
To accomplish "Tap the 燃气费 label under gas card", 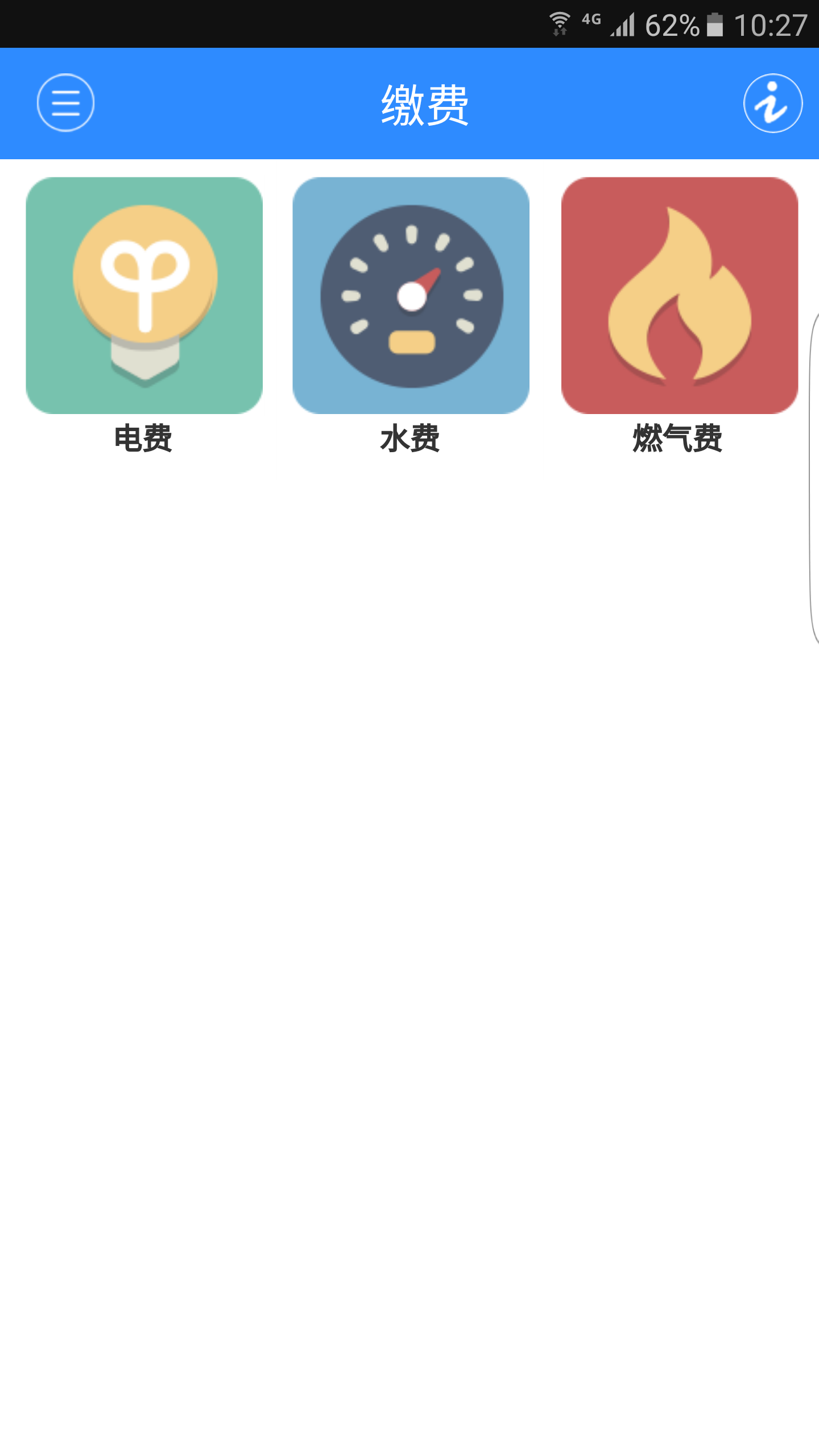I will (x=676, y=438).
